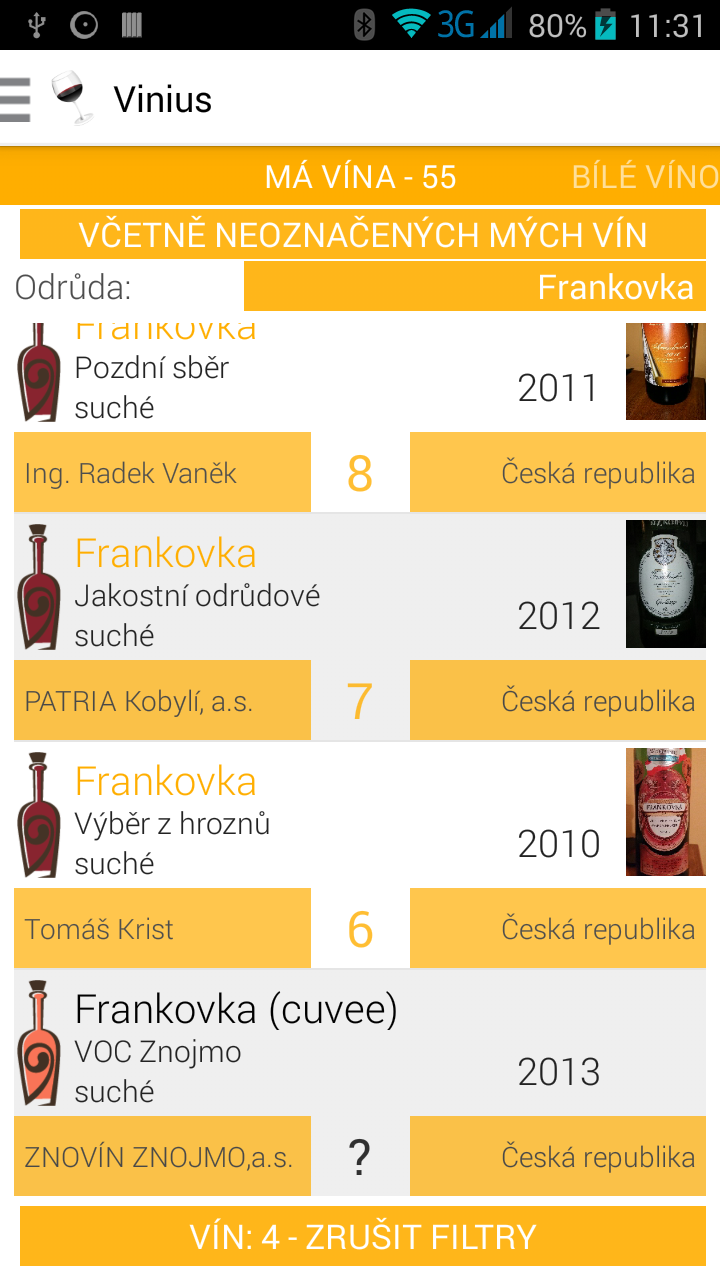
Task: Open the hamburger navigation drawer
Action: (16, 99)
